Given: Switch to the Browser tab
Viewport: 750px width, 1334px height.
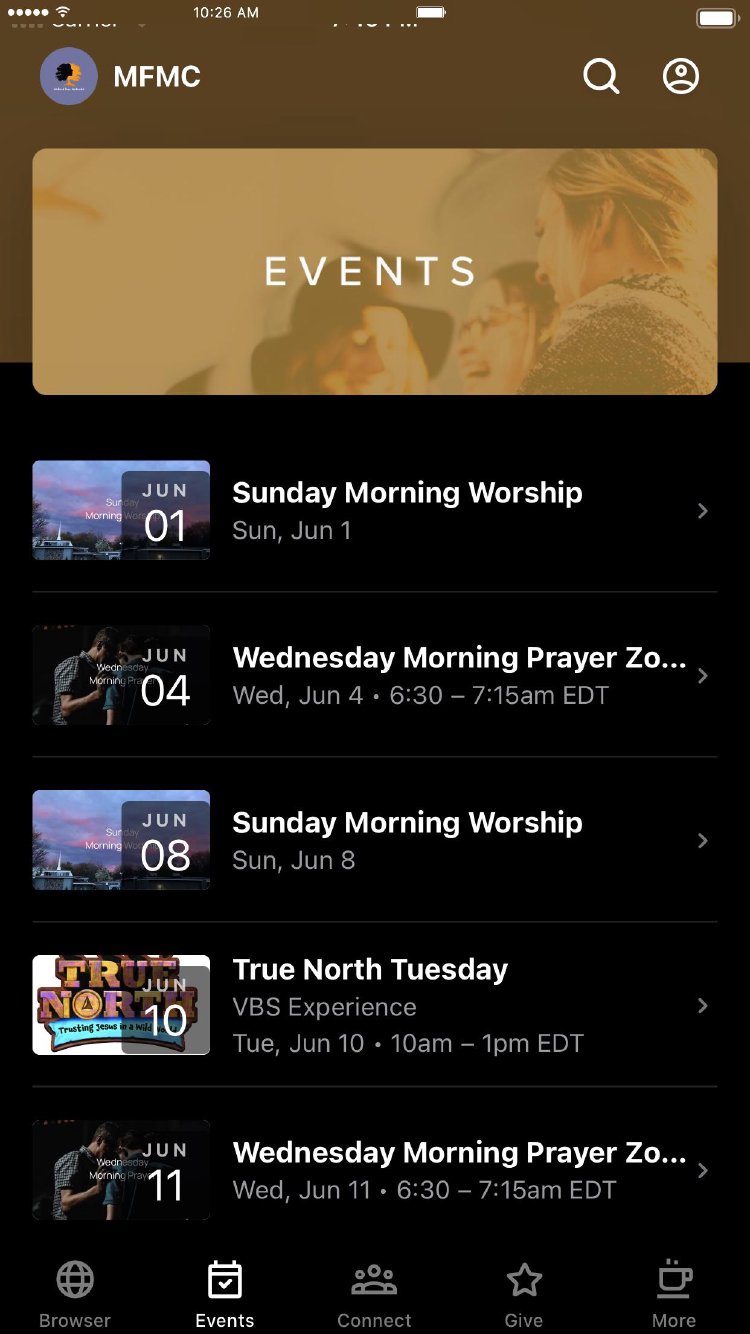Looking at the screenshot, I should (x=75, y=1294).
